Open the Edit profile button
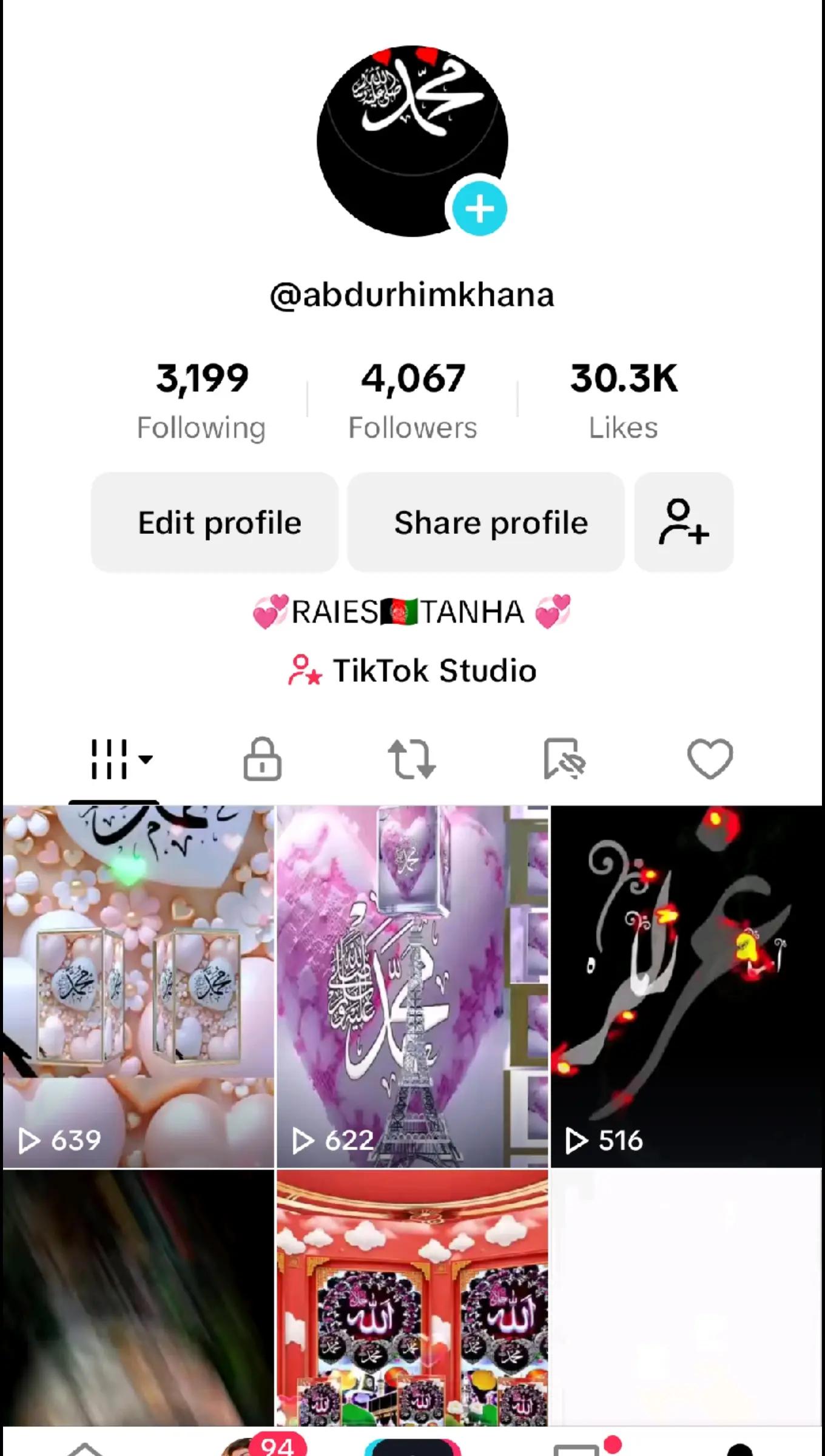This screenshot has width=825, height=1456. coord(215,522)
